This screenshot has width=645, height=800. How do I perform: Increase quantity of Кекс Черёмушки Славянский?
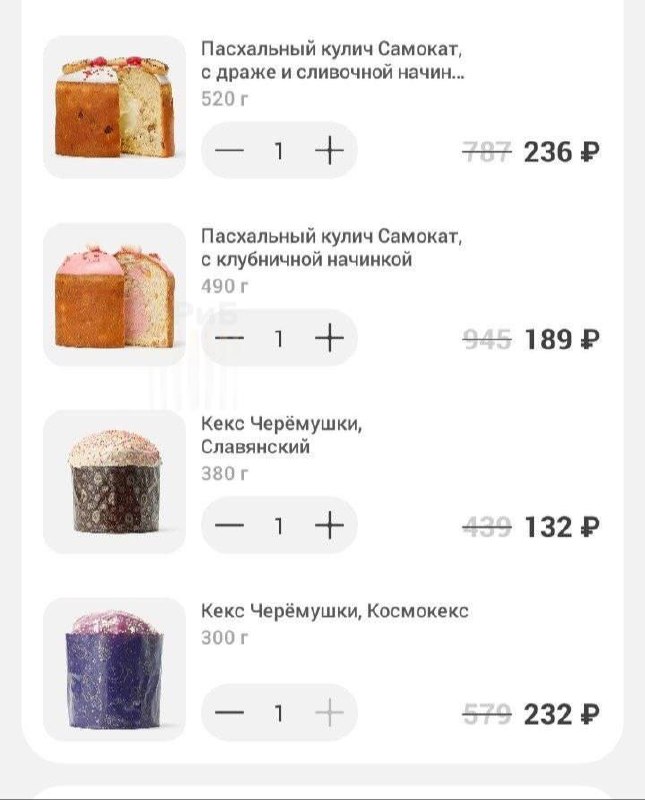pyautogui.click(x=329, y=526)
